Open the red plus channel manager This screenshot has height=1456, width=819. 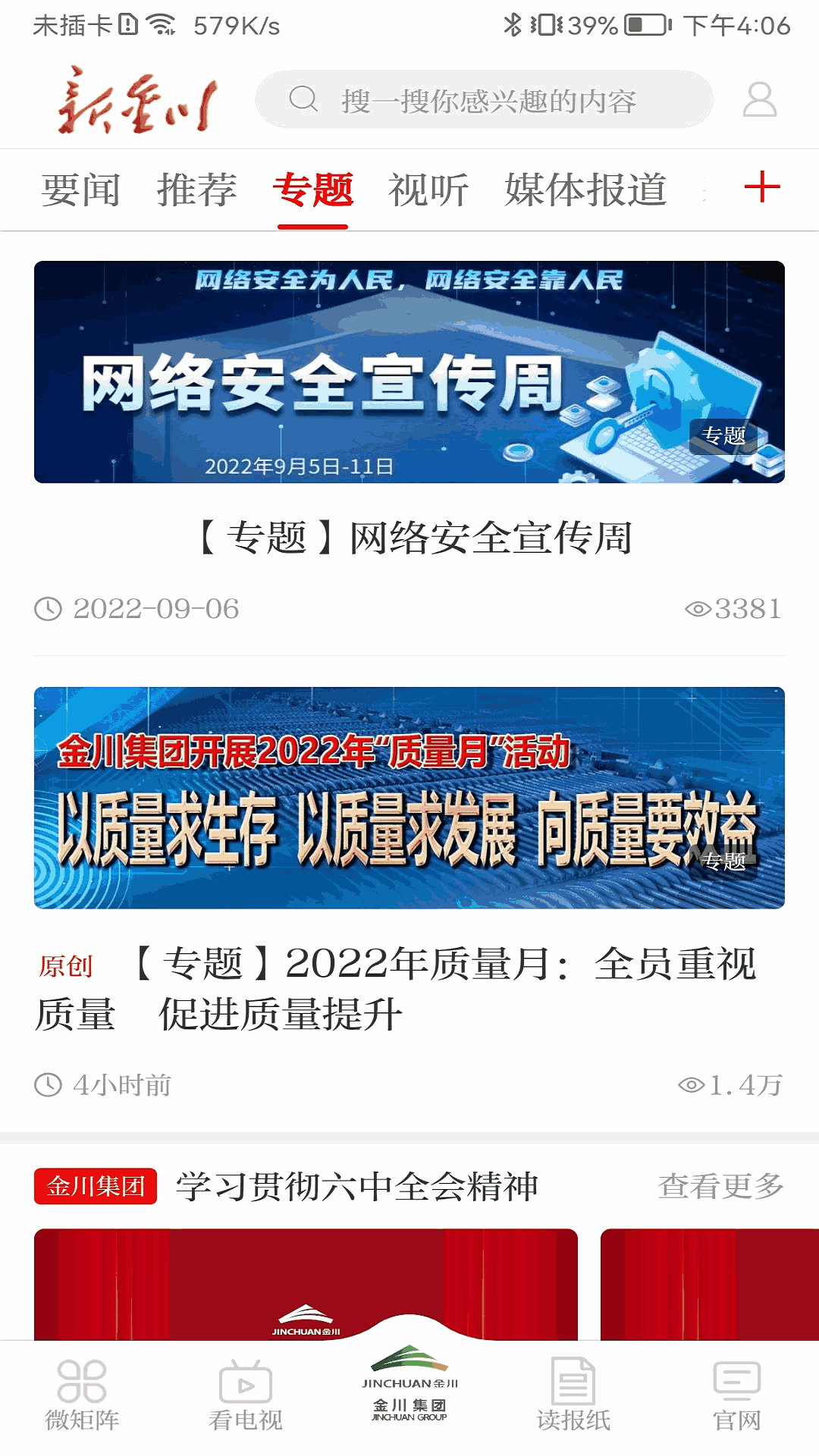tap(761, 187)
